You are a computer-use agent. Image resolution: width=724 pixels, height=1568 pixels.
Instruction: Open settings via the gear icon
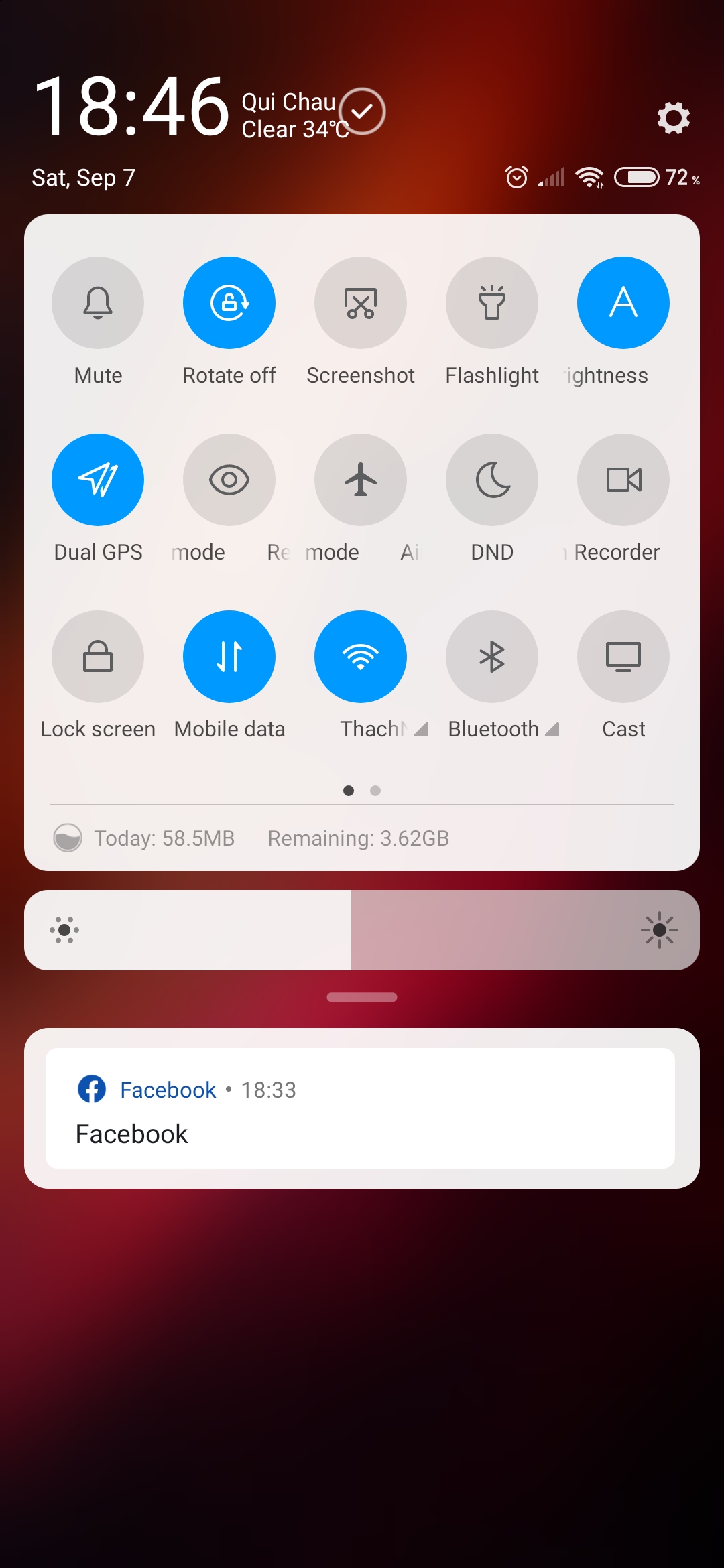tap(673, 118)
